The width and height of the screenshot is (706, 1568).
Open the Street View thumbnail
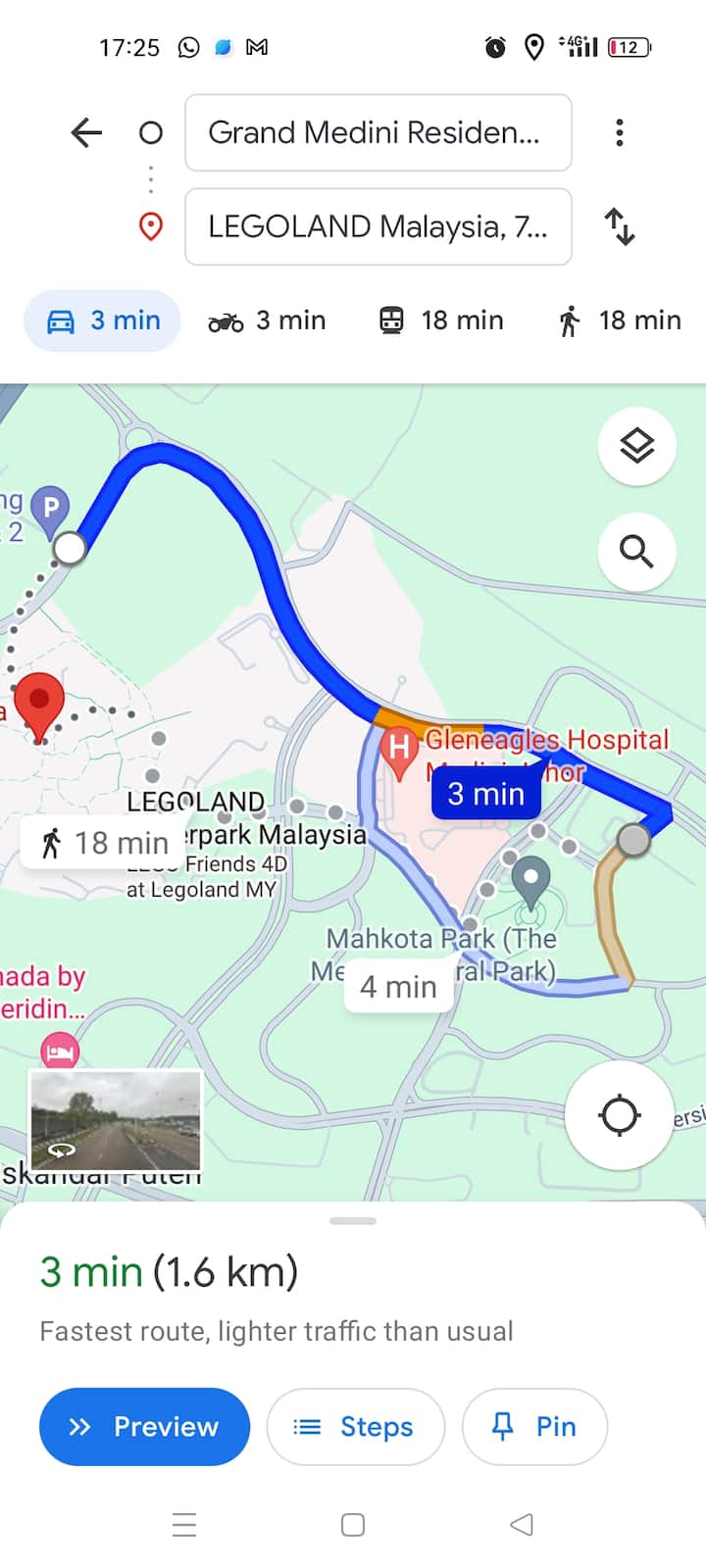(116, 1120)
